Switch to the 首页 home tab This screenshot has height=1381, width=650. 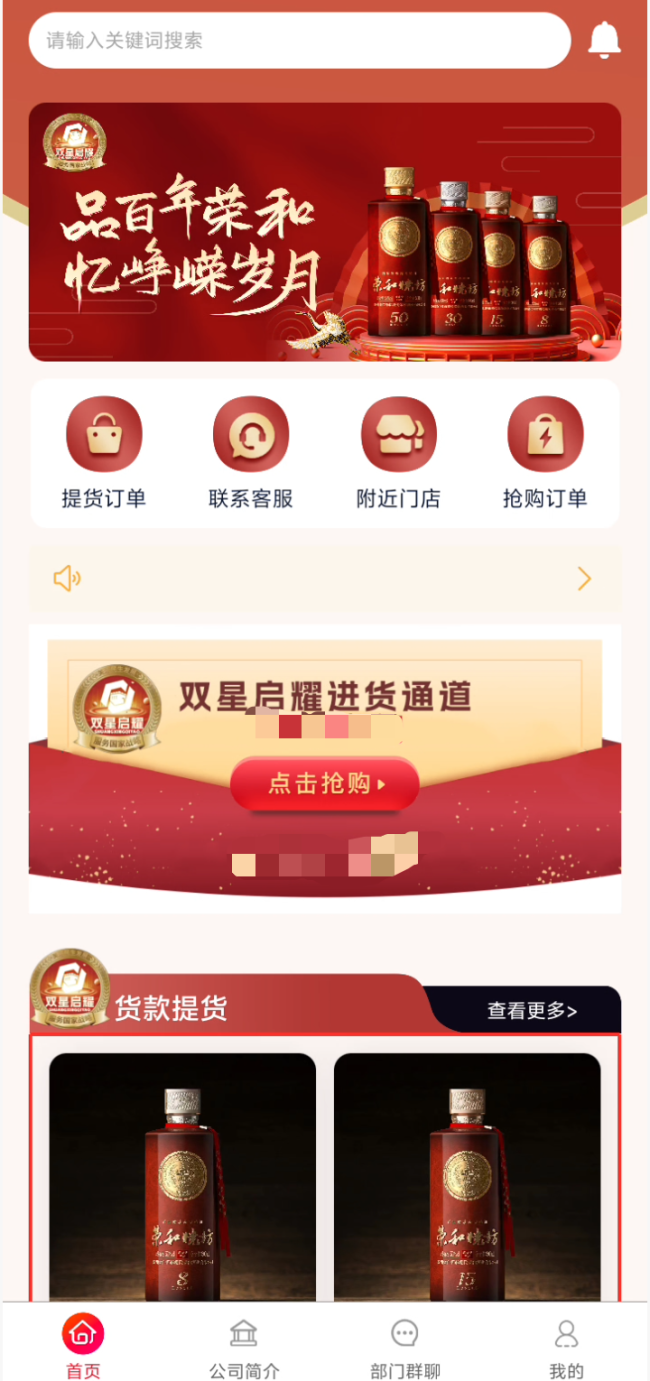point(83,1345)
